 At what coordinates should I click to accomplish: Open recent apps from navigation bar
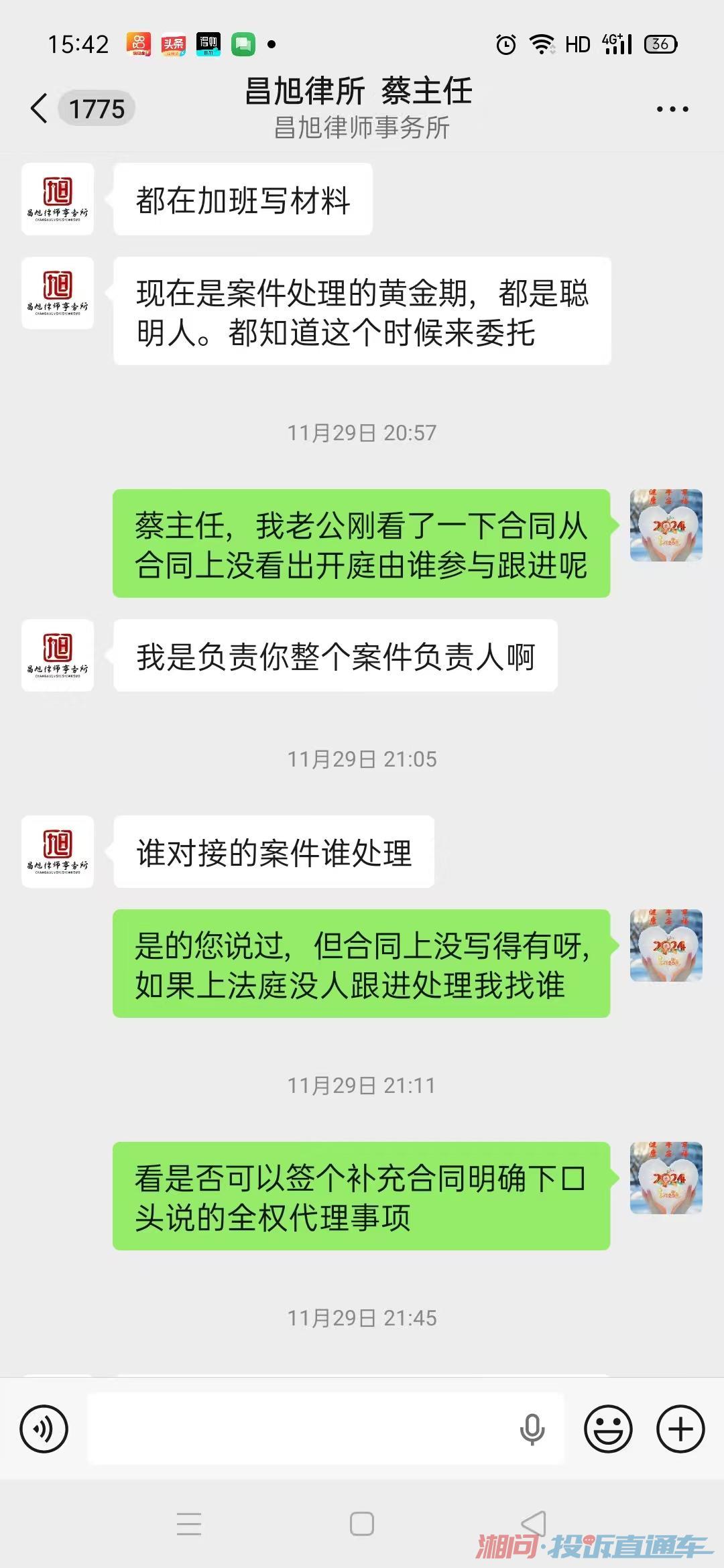(189, 1524)
